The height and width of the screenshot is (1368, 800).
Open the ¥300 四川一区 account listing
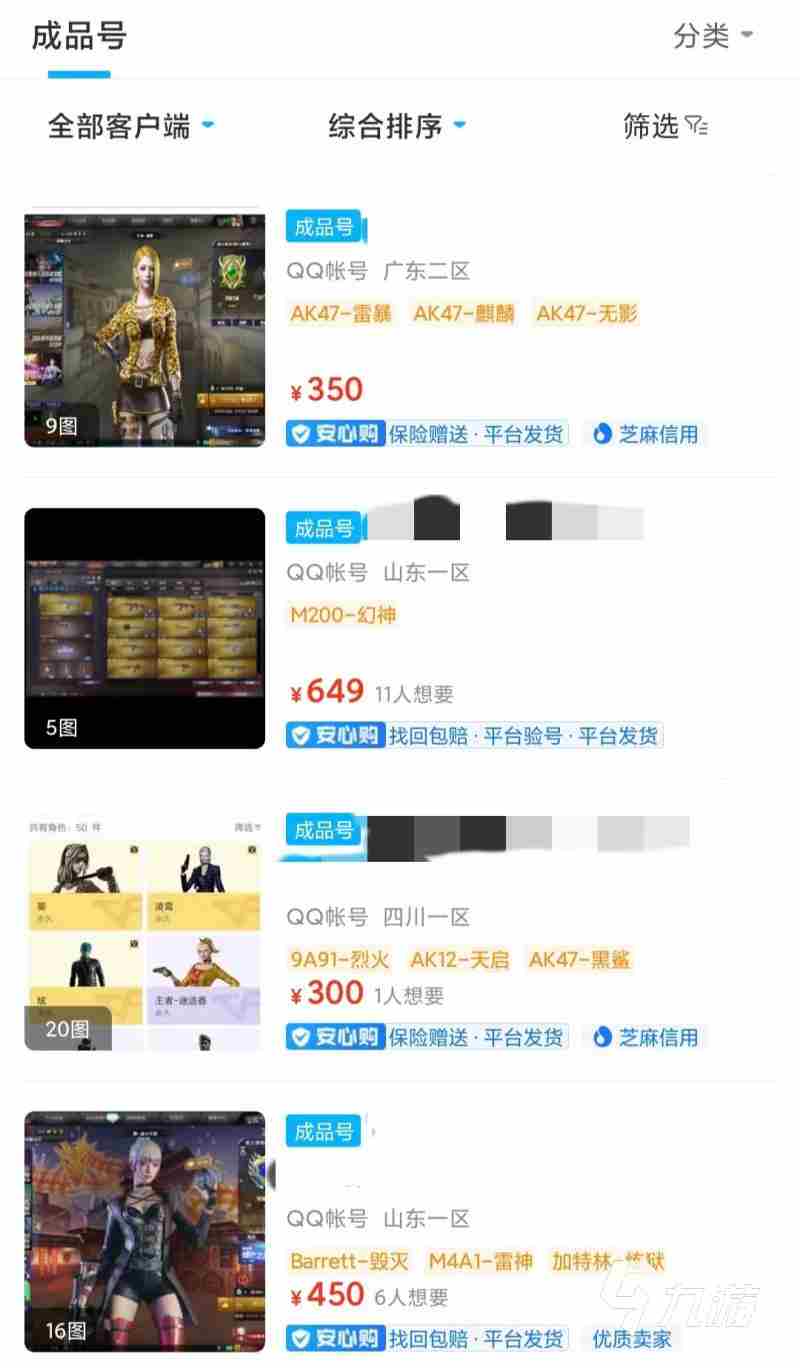pos(400,932)
